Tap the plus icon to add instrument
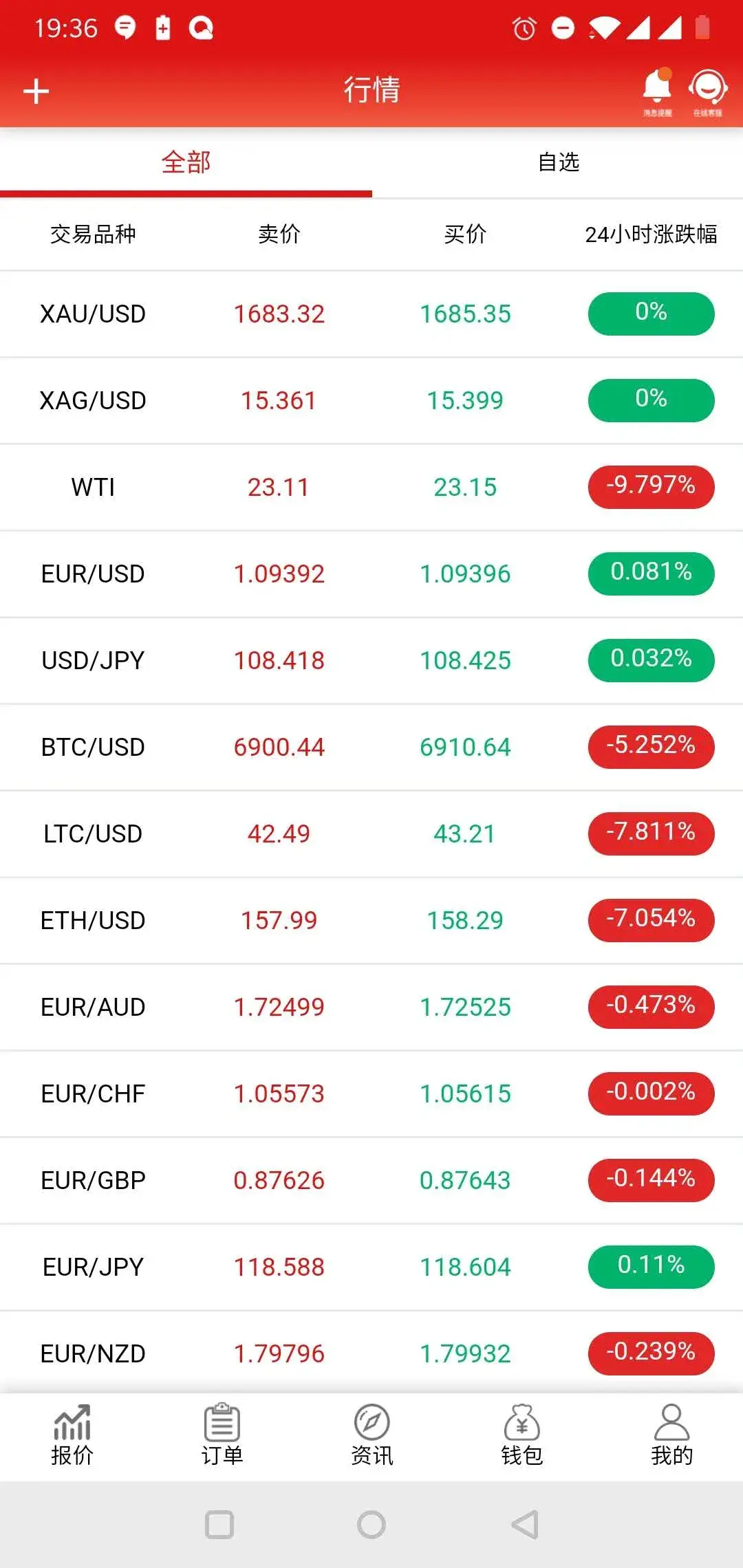This screenshot has height=1568, width=743. 36,91
